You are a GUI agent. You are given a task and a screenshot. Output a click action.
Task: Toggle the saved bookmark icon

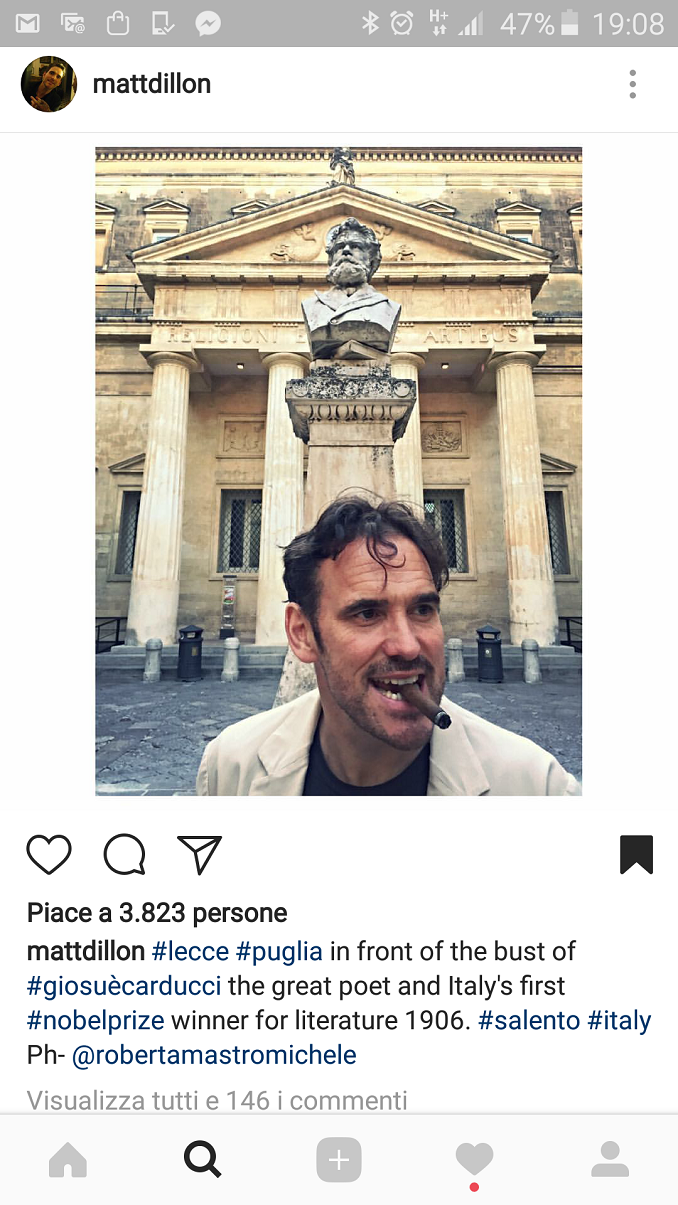pos(636,855)
